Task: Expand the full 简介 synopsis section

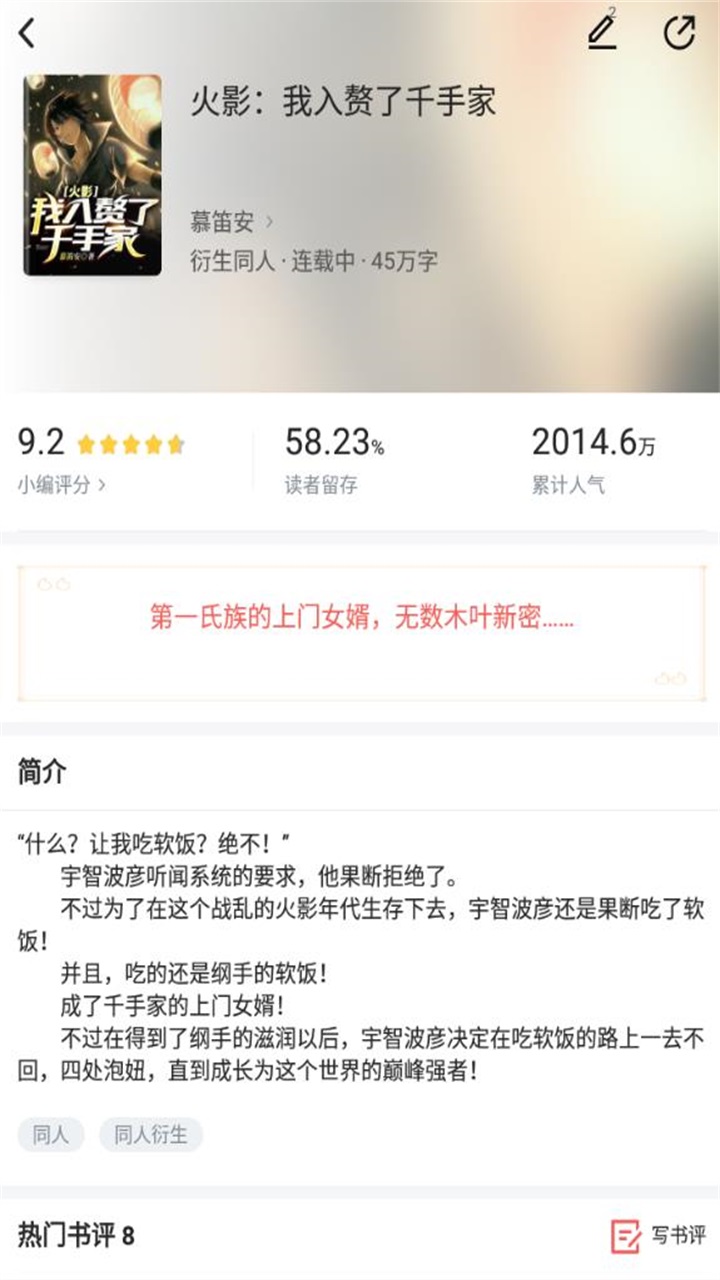Action: 360,950
